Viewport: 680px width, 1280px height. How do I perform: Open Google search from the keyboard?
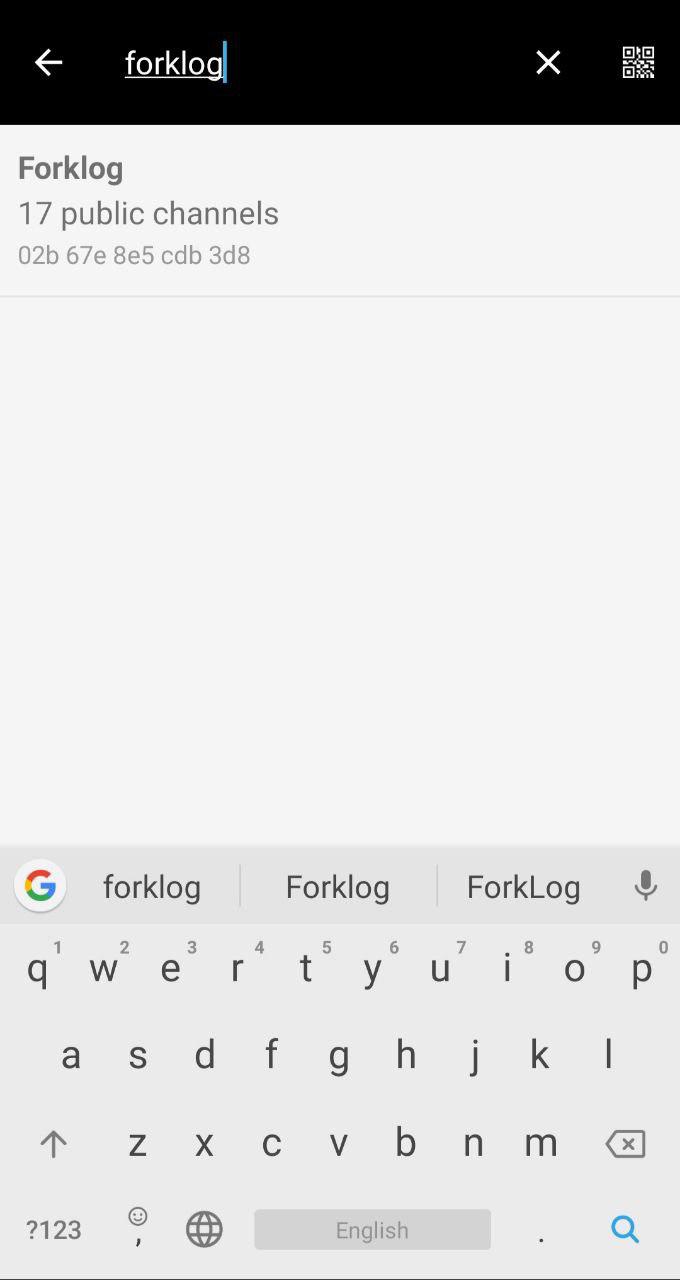(x=40, y=886)
